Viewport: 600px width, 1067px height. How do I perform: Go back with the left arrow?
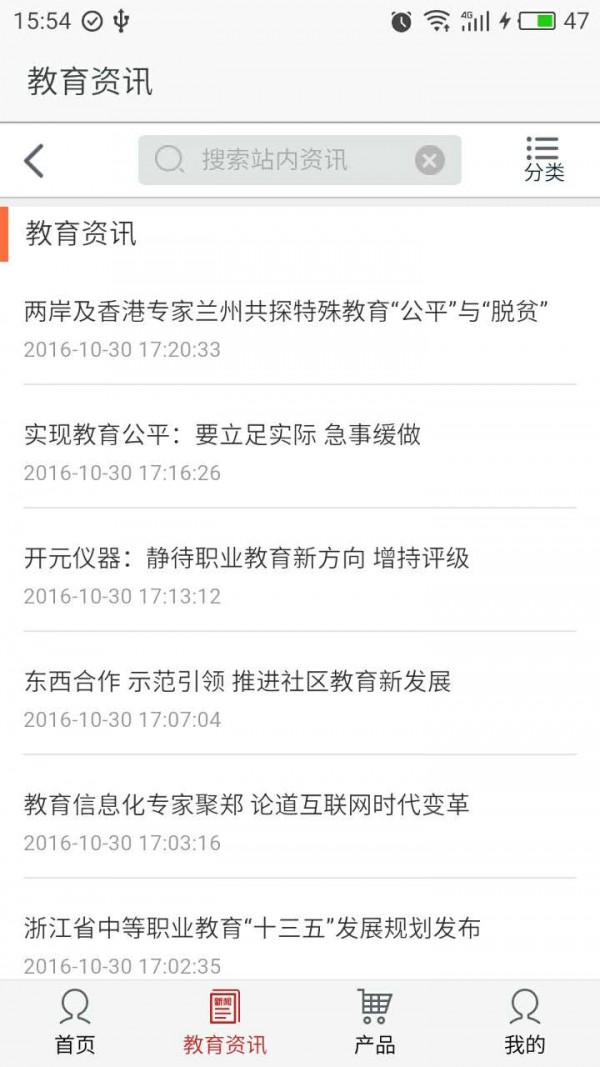pyautogui.click(x=35, y=160)
